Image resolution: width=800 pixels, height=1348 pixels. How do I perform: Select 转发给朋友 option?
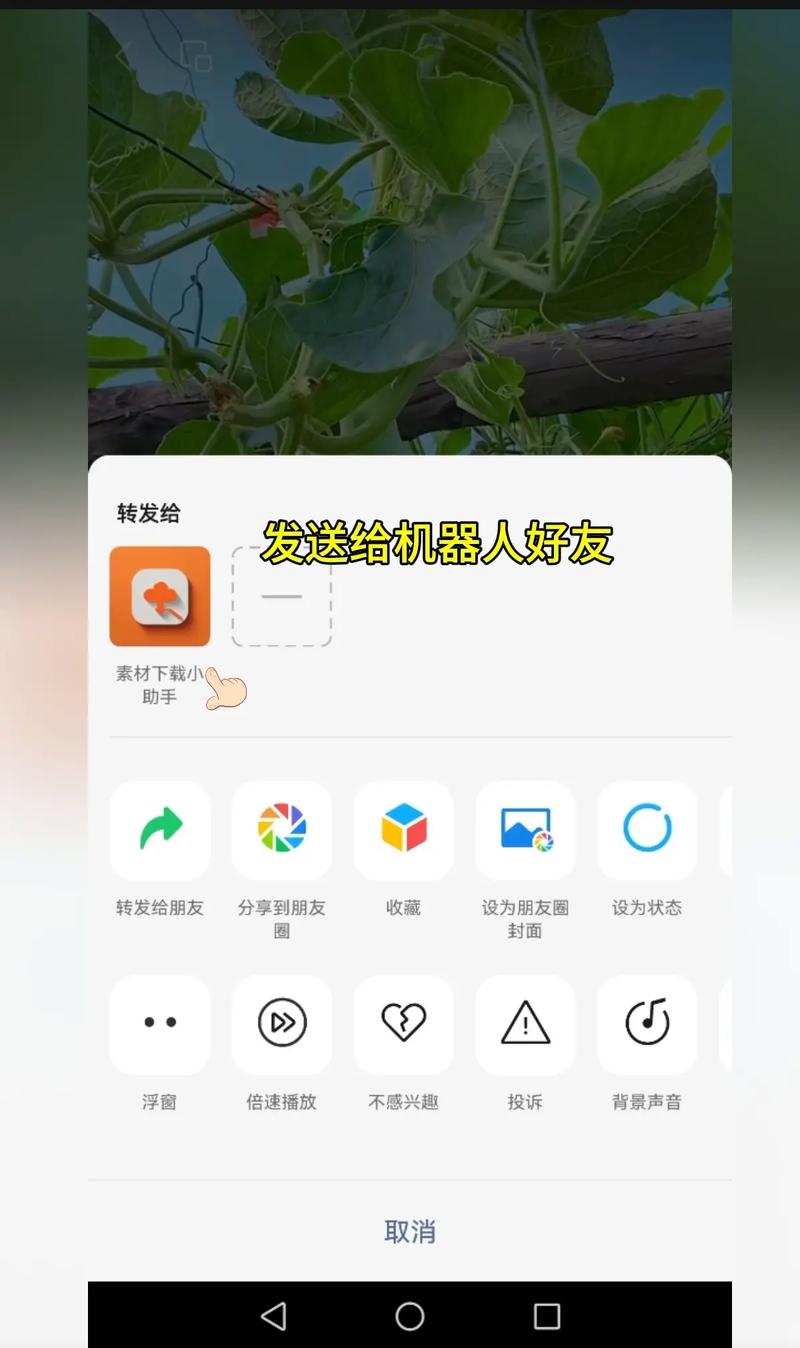pyautogui.click(x=160, y=830)
